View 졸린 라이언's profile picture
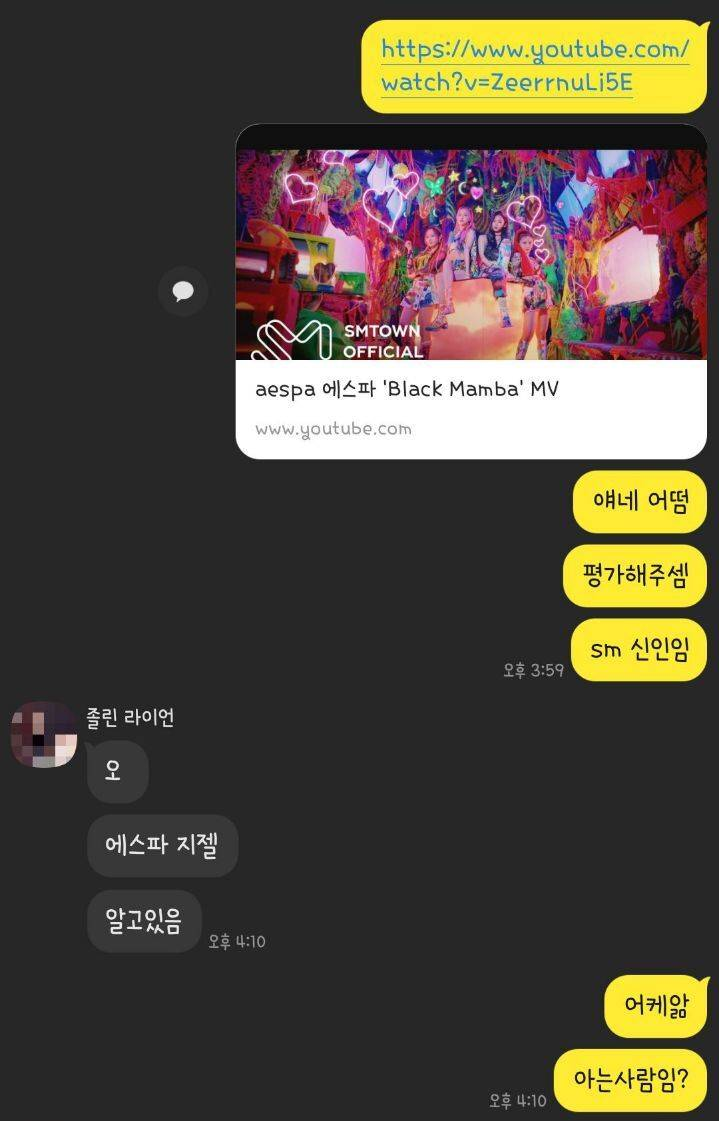The width and height of the screenshot is (719, 1121). (x=44, y=735)
